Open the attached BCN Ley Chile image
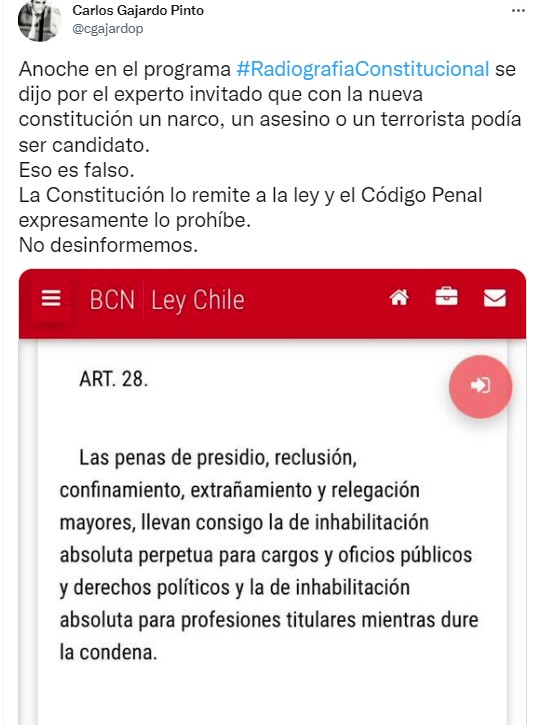The width and height of the screenshot is (539, 725). pyautogui.click(x=272, y=497)
